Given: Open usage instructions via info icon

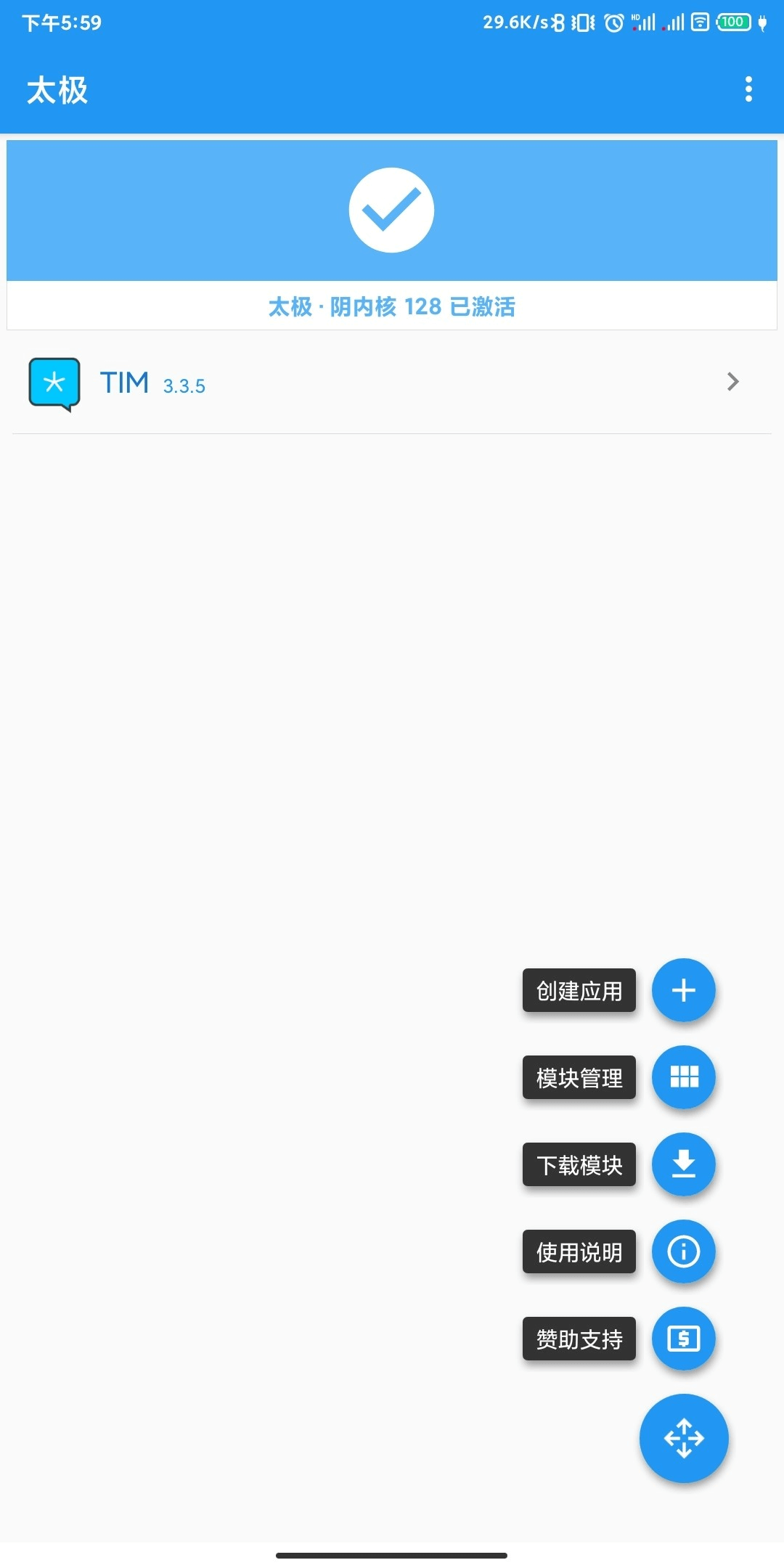Looking at the screenshot, I should coord(683,1251).
